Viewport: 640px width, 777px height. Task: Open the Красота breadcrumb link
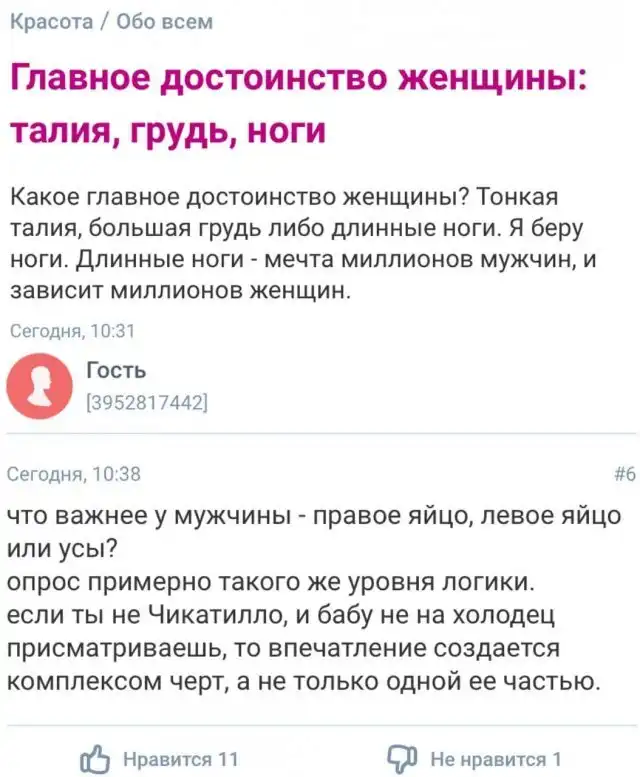click(45, 21)
